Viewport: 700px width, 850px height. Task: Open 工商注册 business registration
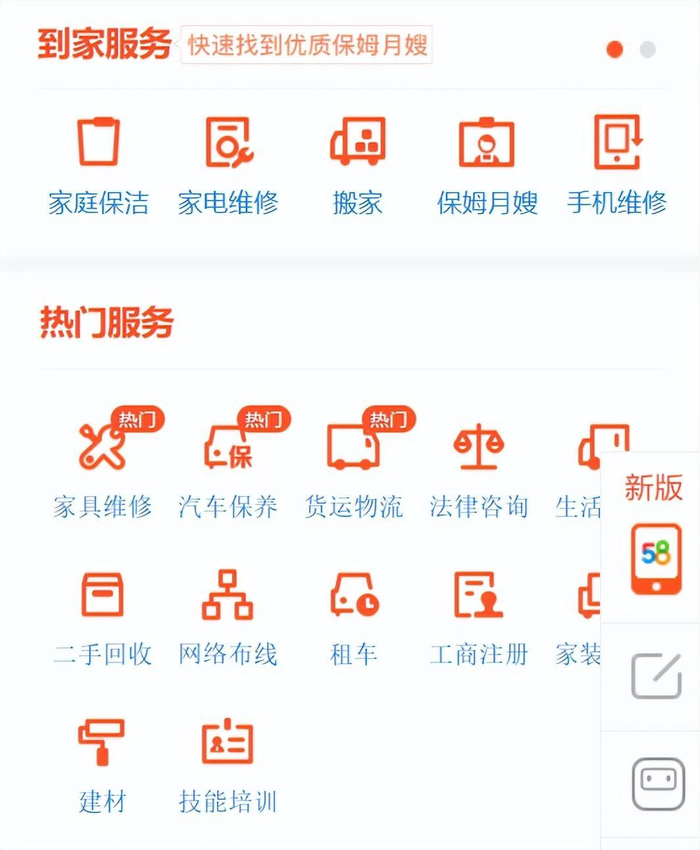(x=478, y=617)
